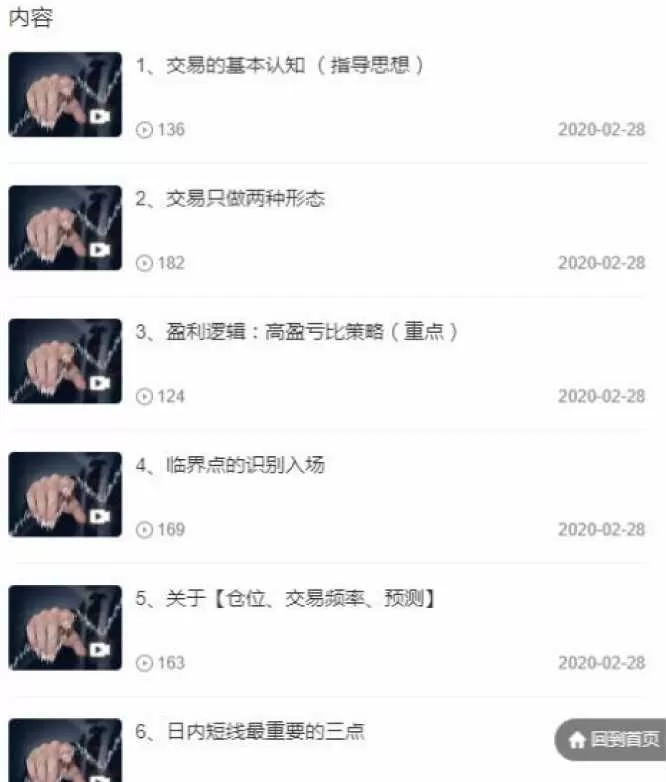Open lesson 5、关于【仓位、交易频率、预测】
666x782 pixels.
[286, 598]
